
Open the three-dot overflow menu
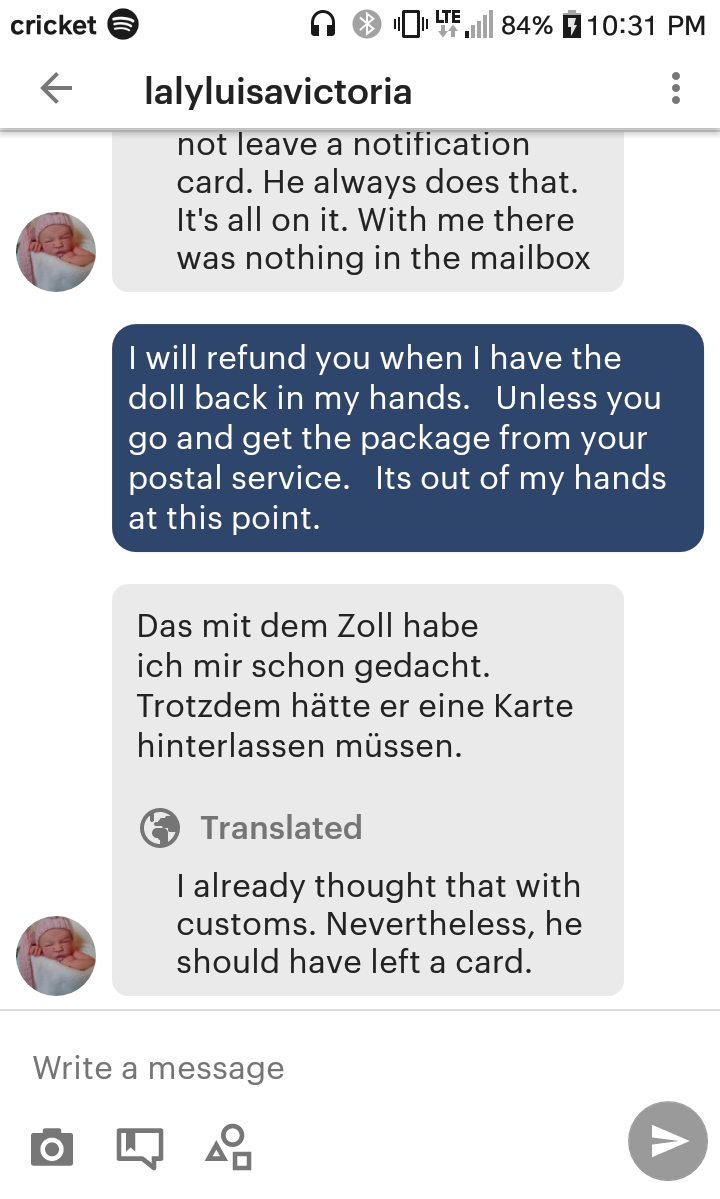click(x=675, y=89)
